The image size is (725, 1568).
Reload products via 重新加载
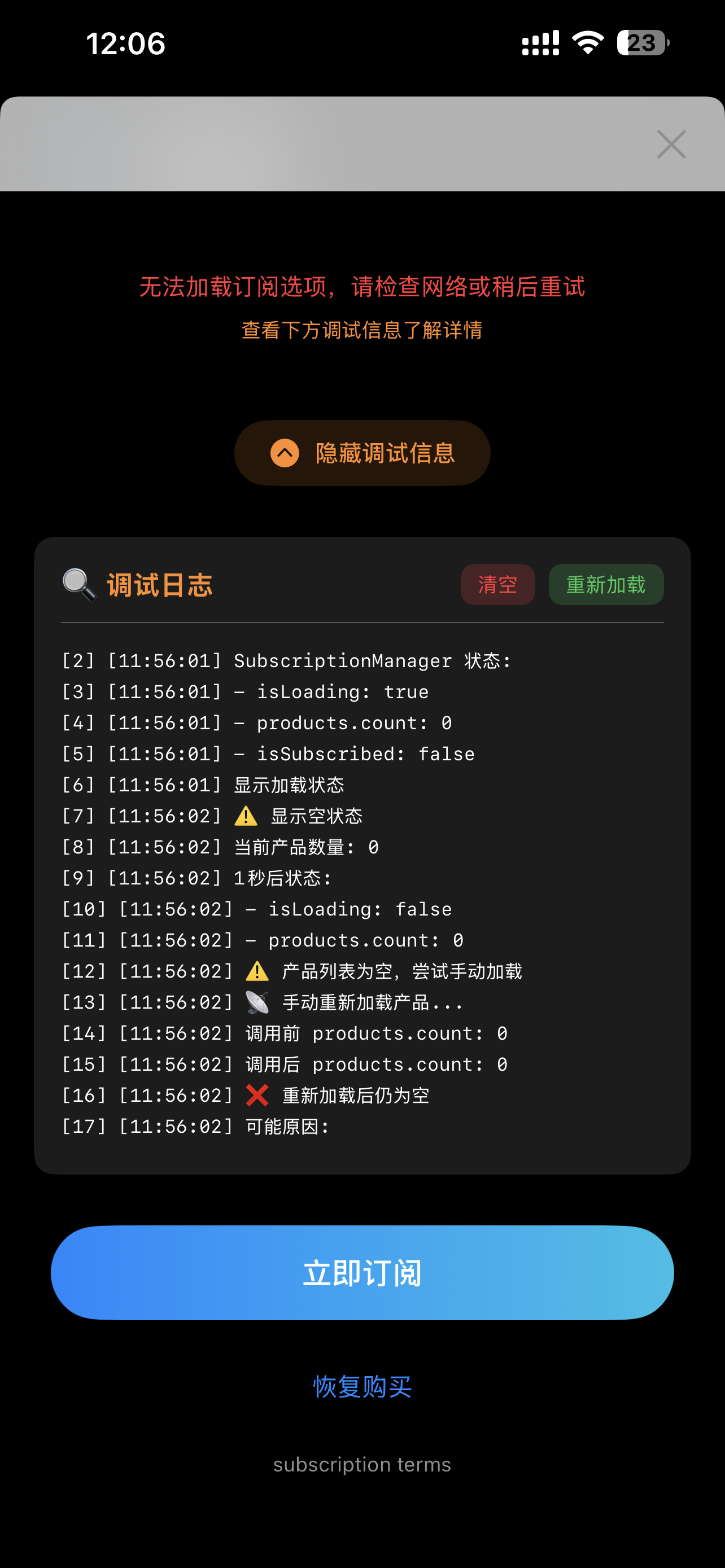(x=606, y=584)
